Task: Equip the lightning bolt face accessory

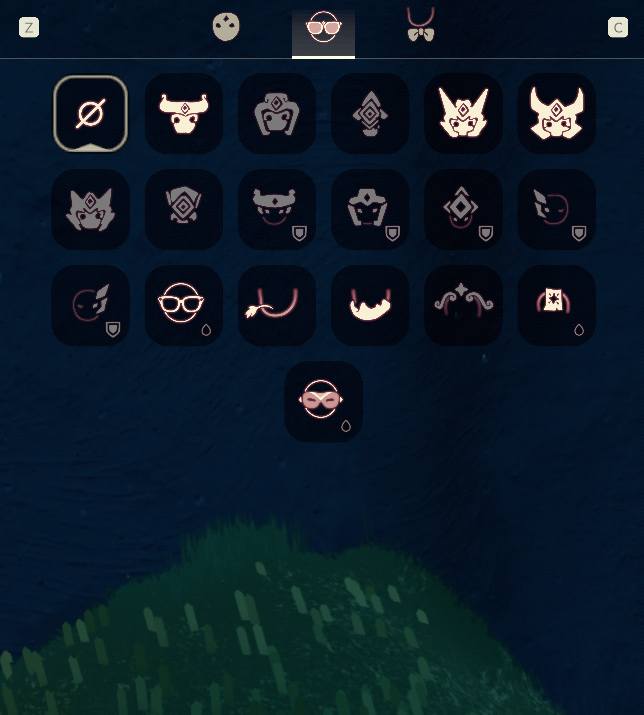Action: (x=90, y=305)
